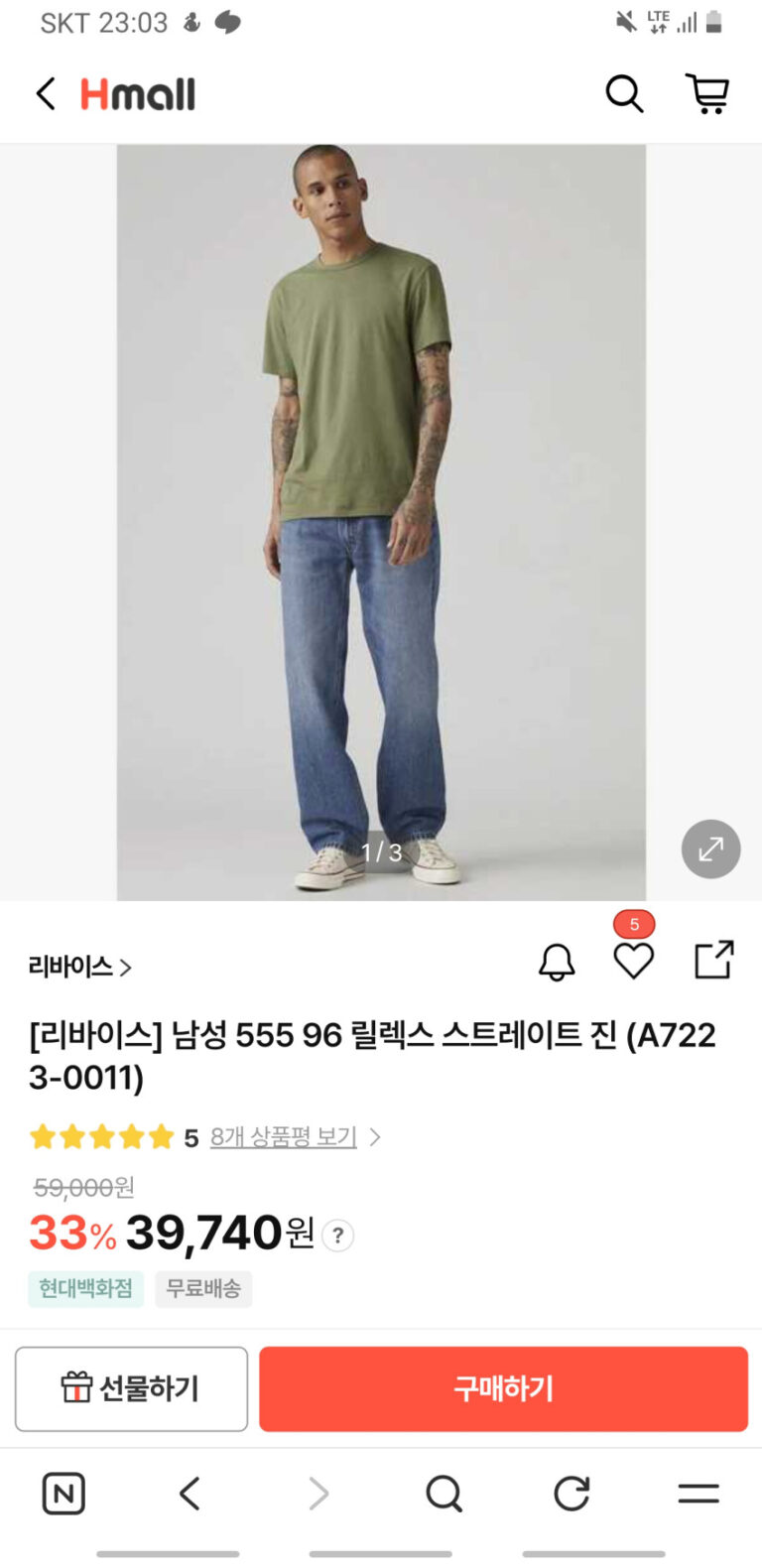
Task: Tap the 선물하기 gift button
Action: pos(131,1388)
